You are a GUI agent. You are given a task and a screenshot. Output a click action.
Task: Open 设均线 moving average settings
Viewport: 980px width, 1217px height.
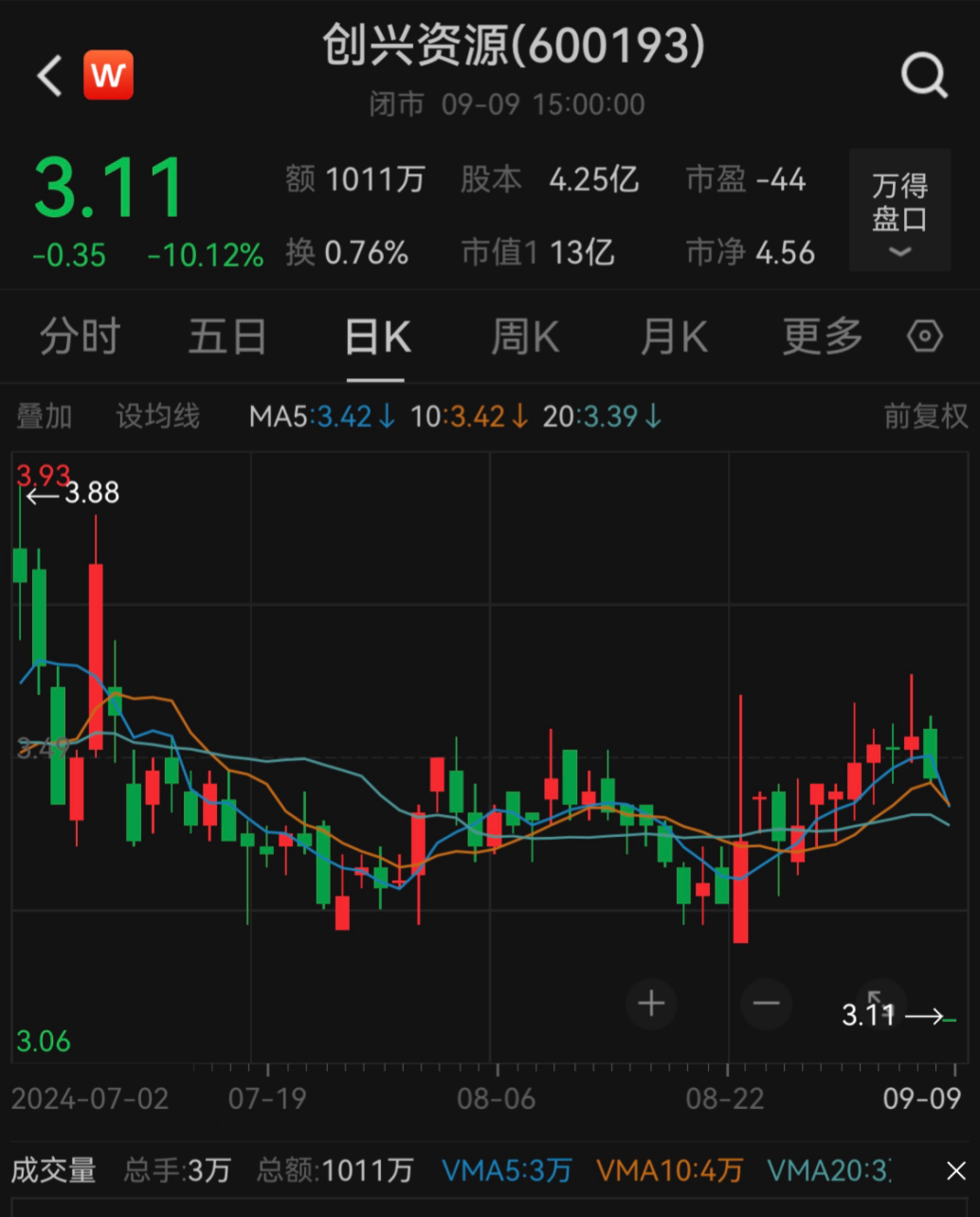(x=158, y=417)
